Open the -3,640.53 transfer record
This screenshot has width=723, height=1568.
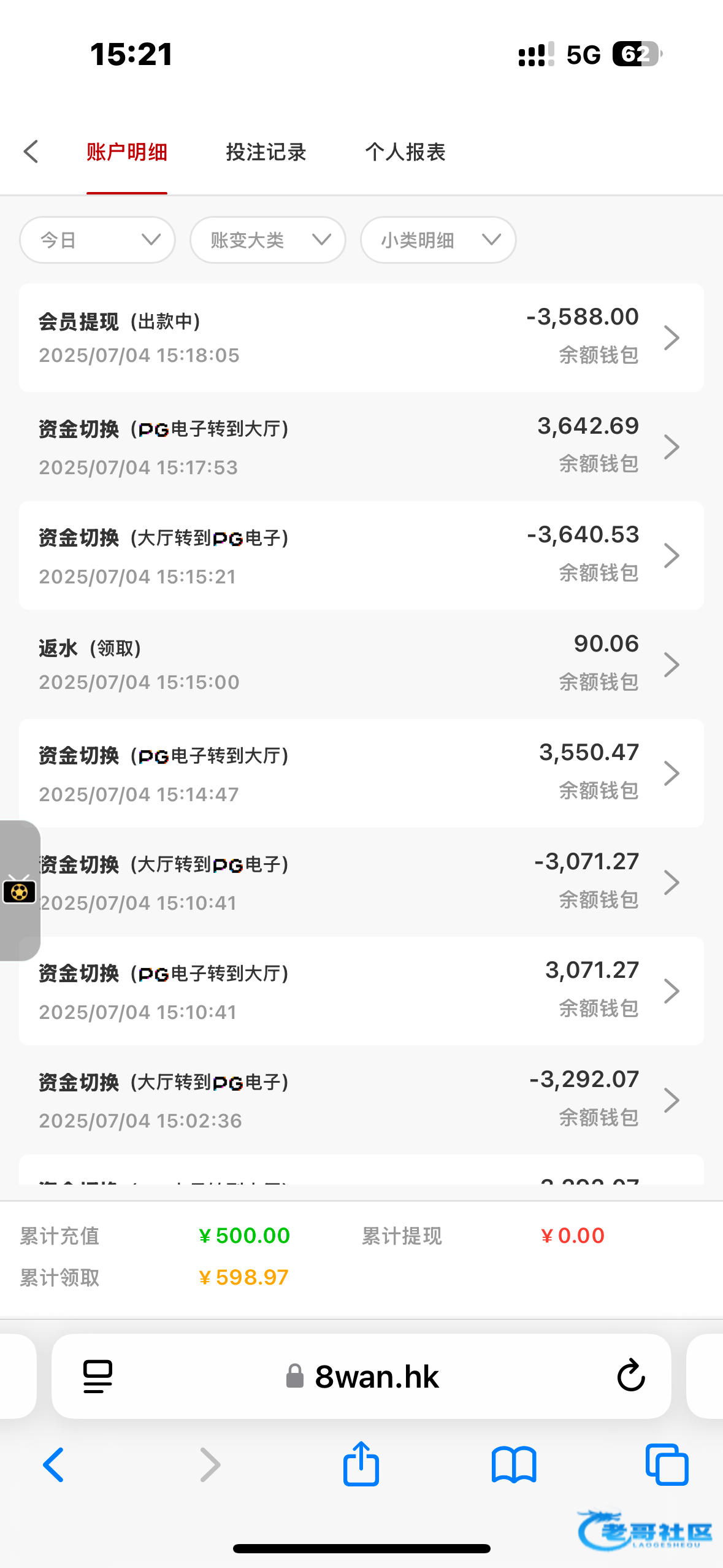coord(361,555)
